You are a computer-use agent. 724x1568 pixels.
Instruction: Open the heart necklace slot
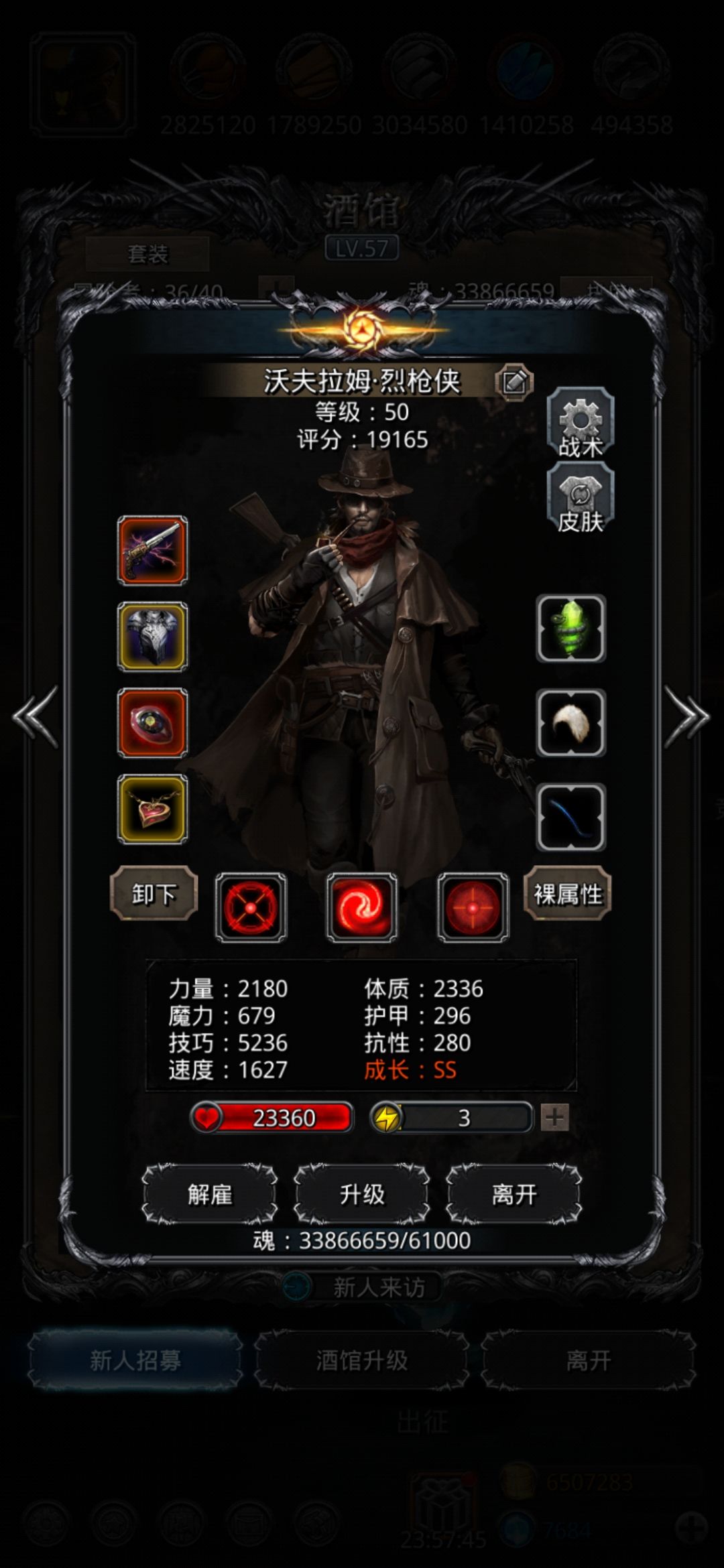(153, 809)
